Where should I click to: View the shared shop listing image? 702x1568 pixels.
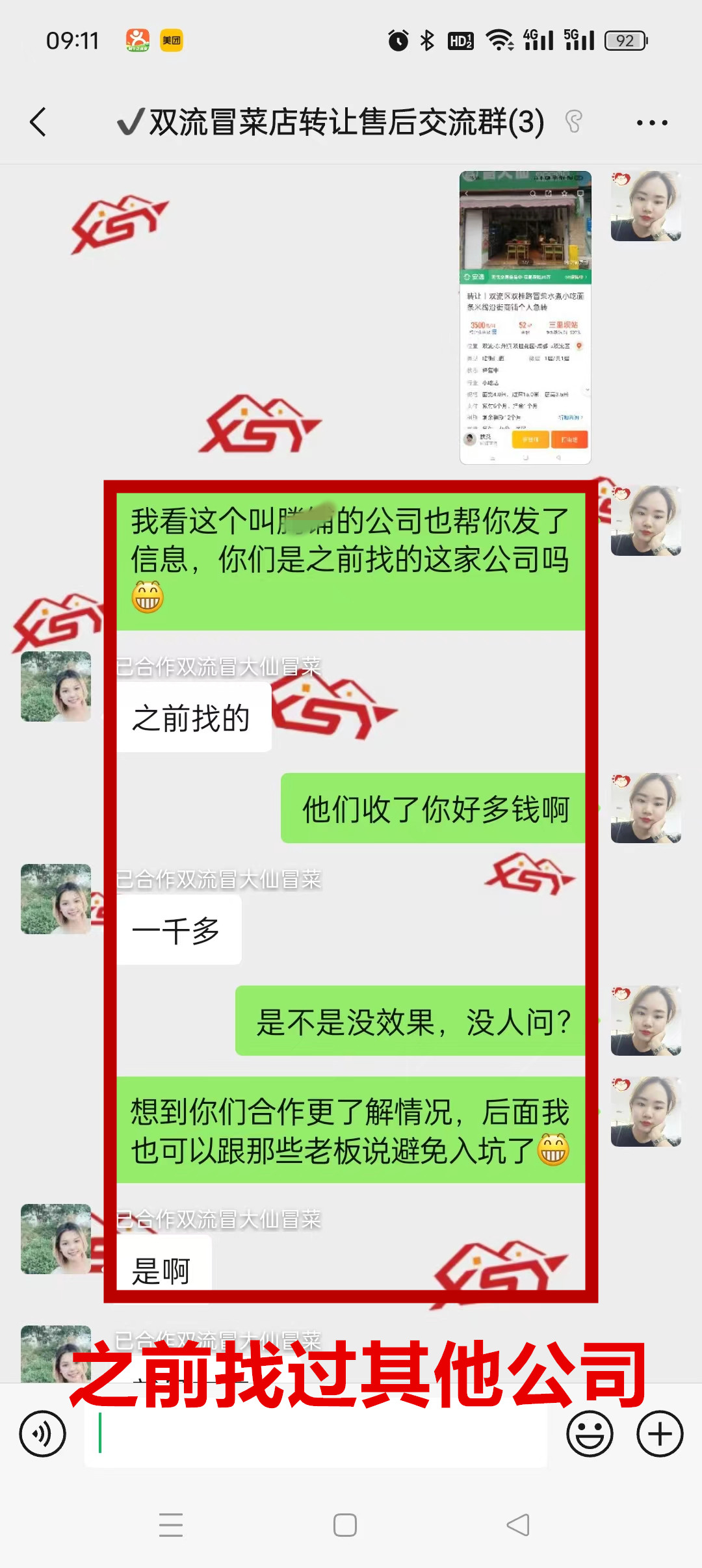point(525,317)
